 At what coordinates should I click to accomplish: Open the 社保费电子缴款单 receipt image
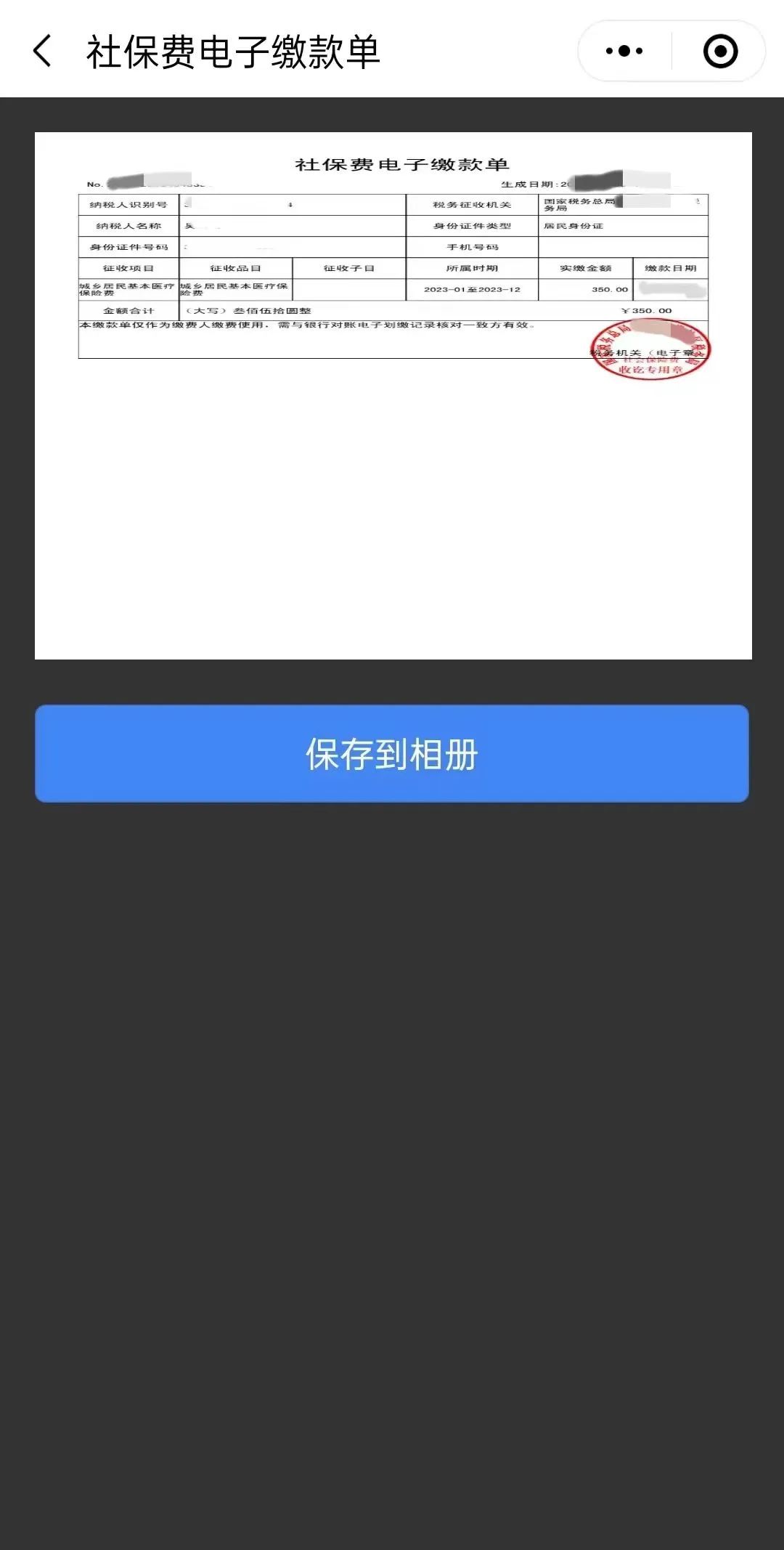(x=393, y=396)
